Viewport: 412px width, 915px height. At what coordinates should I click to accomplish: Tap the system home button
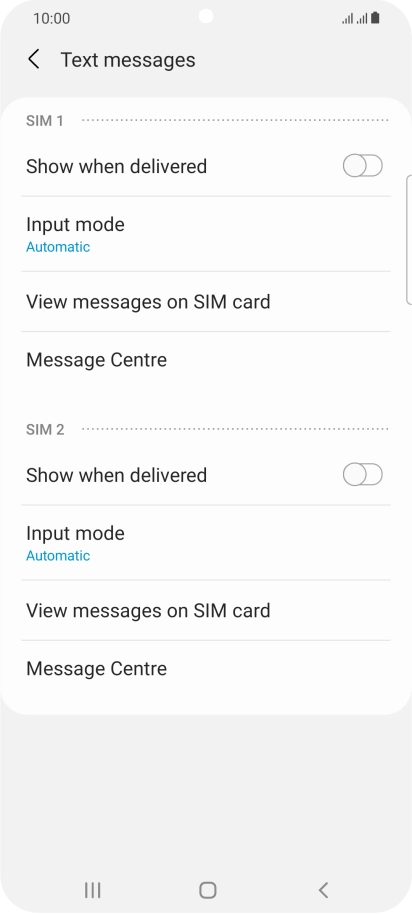pyautogui.click(x=207, y=890)
